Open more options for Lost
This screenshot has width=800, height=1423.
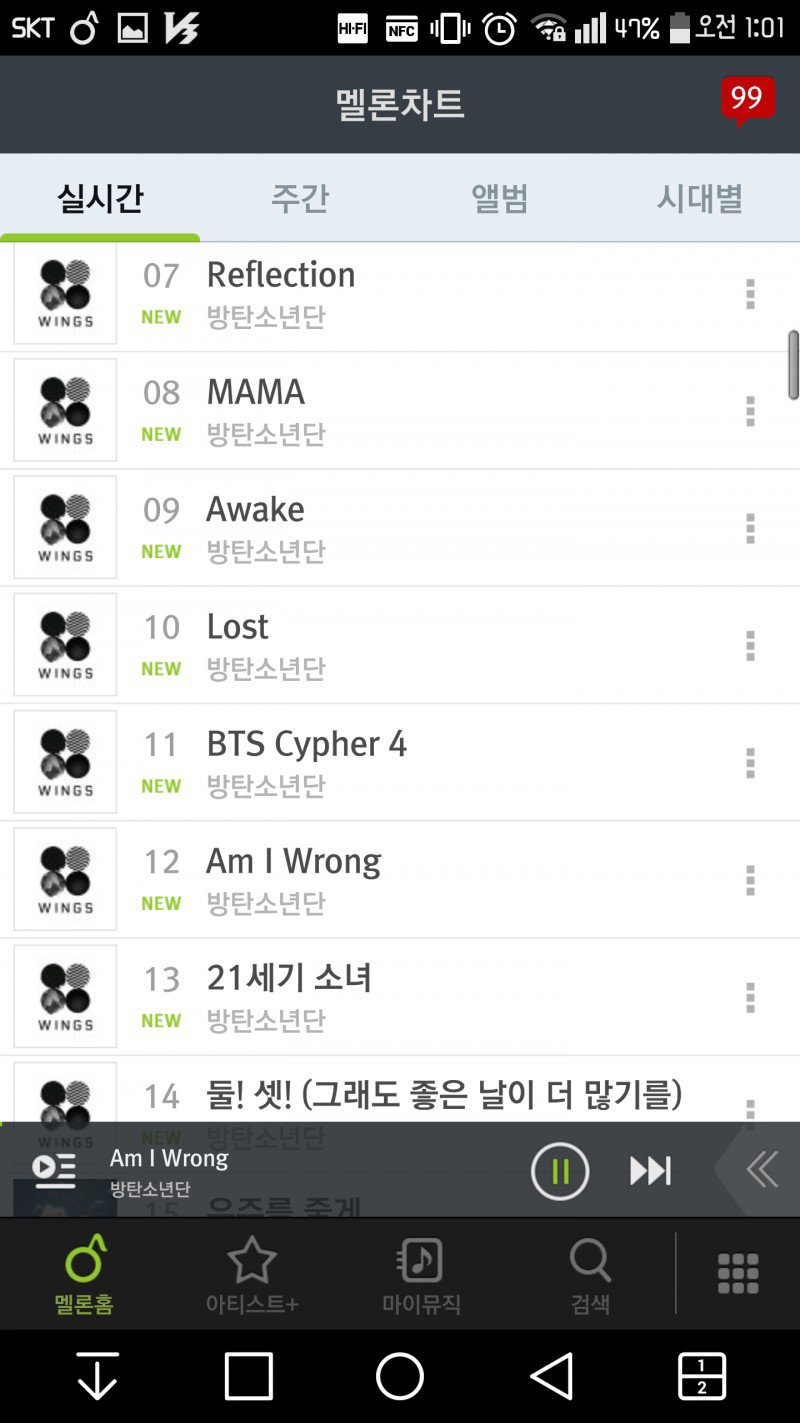[750, 646]
